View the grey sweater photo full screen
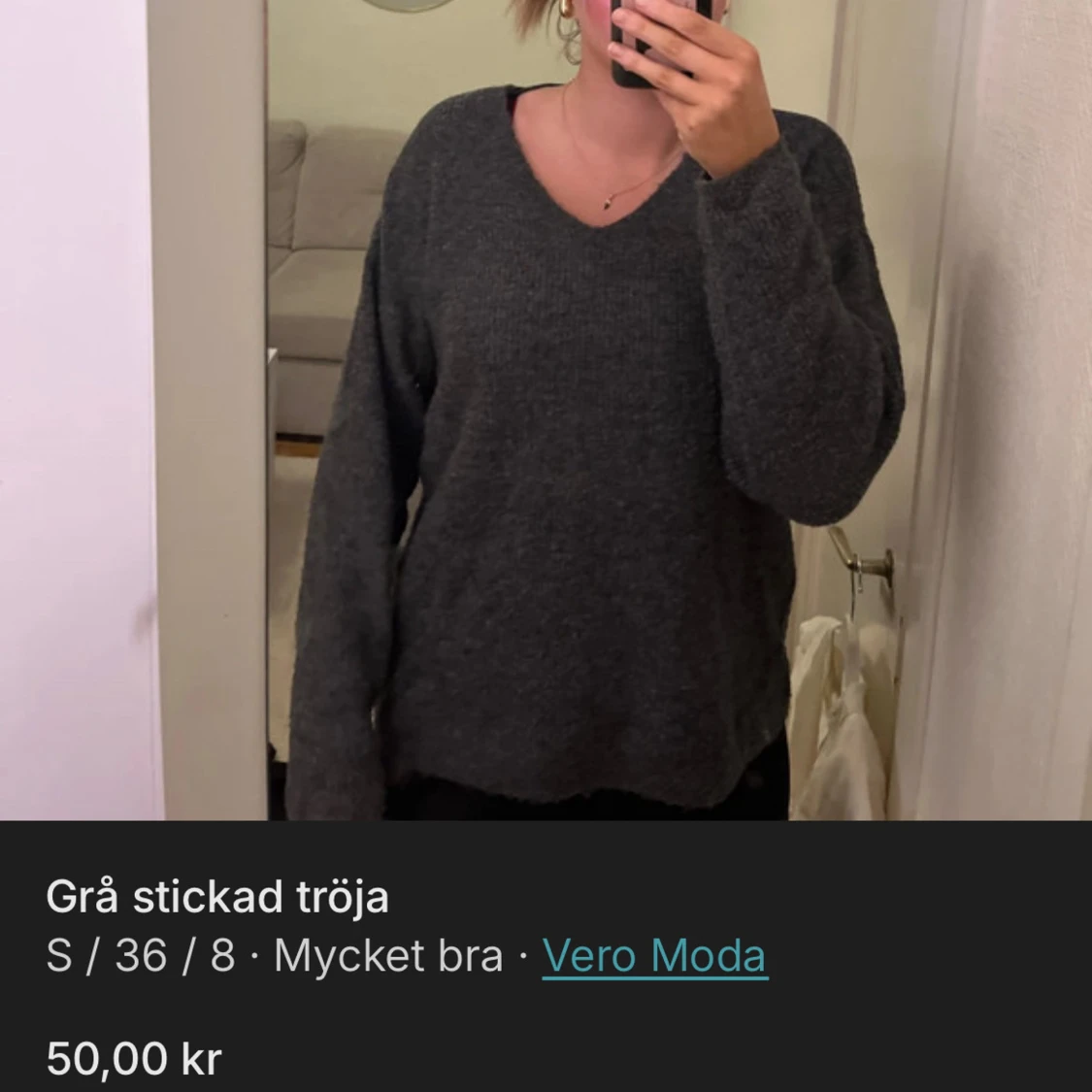The image size is (1092, 1092). click(x=546, y=410)
